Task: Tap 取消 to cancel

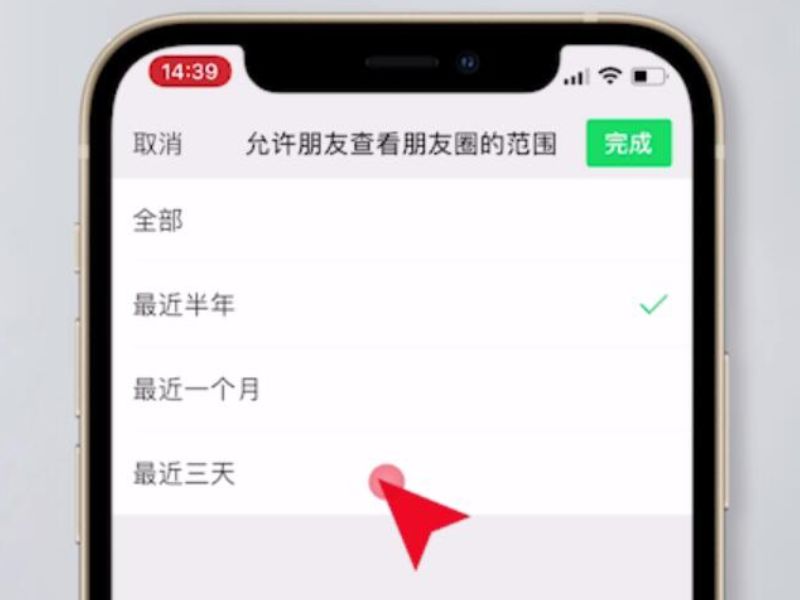Action: pyautogui.click(x=158, y=144)
